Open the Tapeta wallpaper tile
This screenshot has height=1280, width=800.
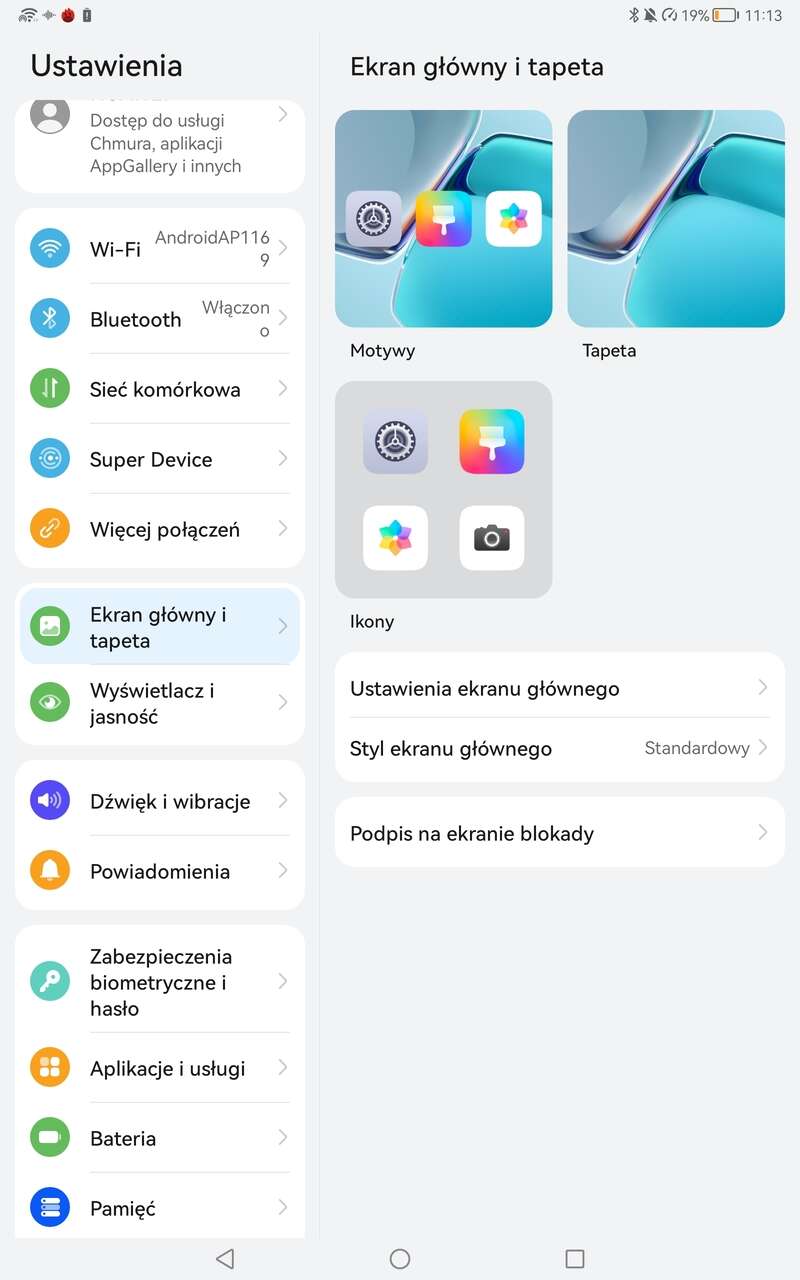675,219
